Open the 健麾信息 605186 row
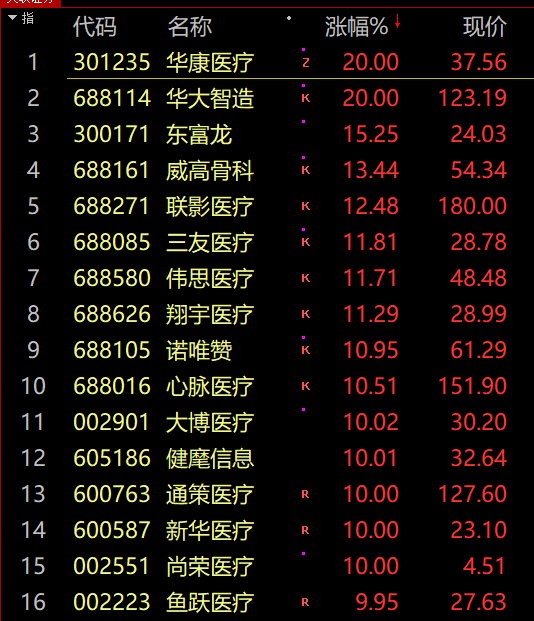 (x=267, y=458)
